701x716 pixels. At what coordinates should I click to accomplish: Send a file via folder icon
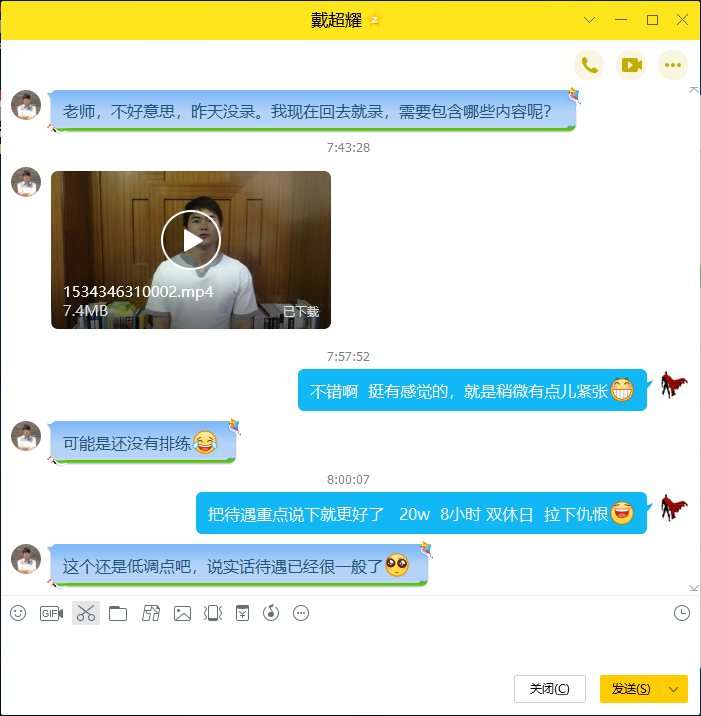click(x=118, y=613)
